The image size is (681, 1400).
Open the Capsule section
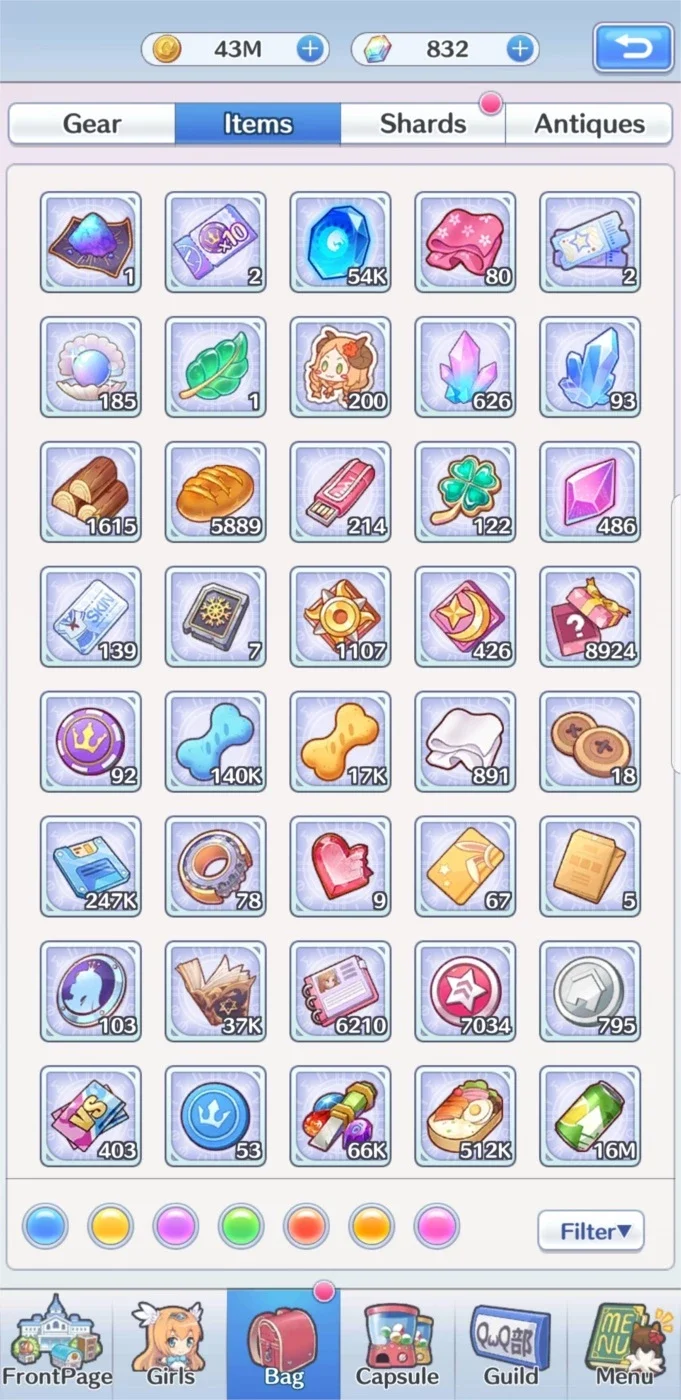[x=397, y=1344]
